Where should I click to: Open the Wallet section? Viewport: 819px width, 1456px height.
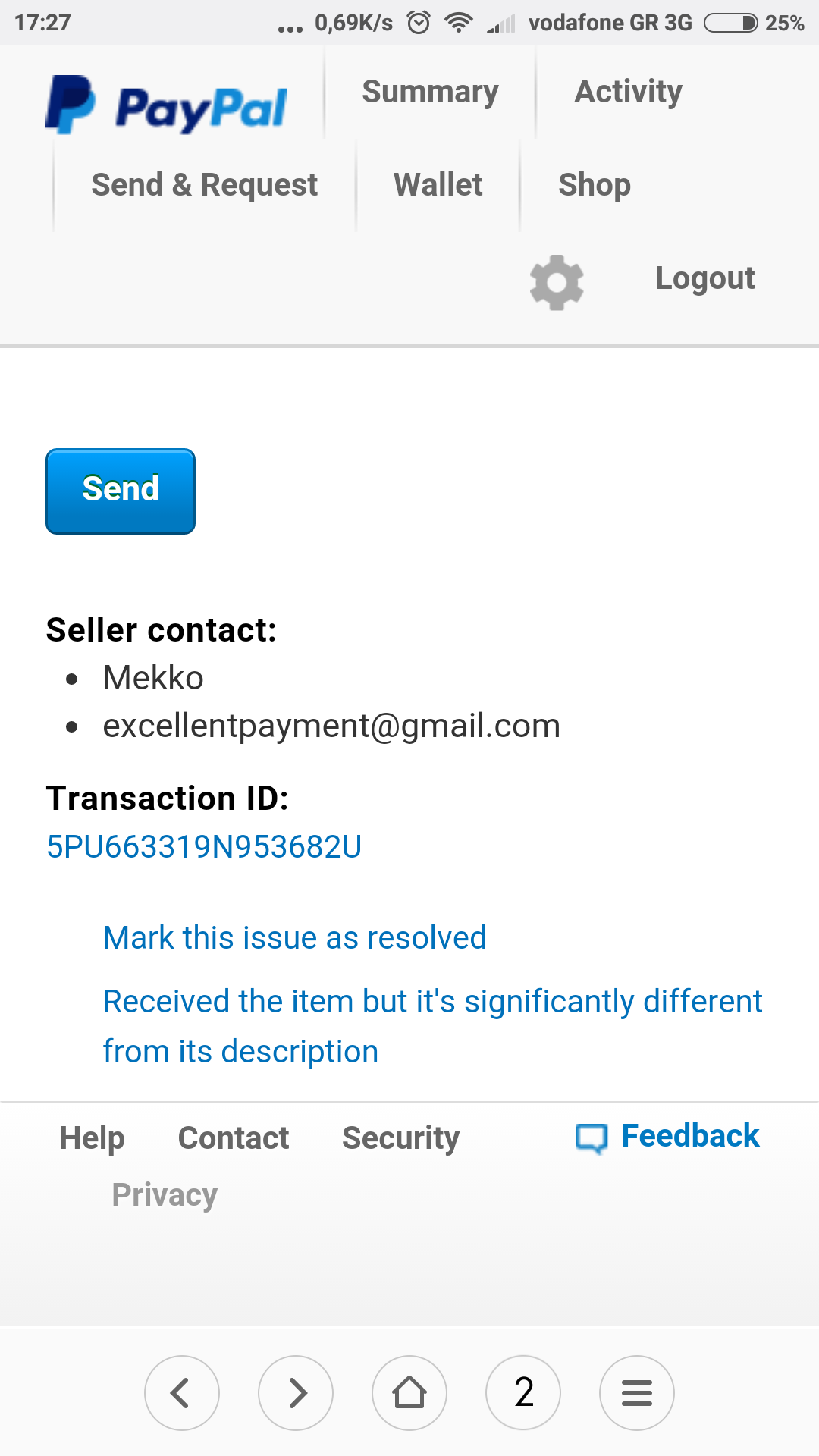pyautogui.click(x=438, y=185)
